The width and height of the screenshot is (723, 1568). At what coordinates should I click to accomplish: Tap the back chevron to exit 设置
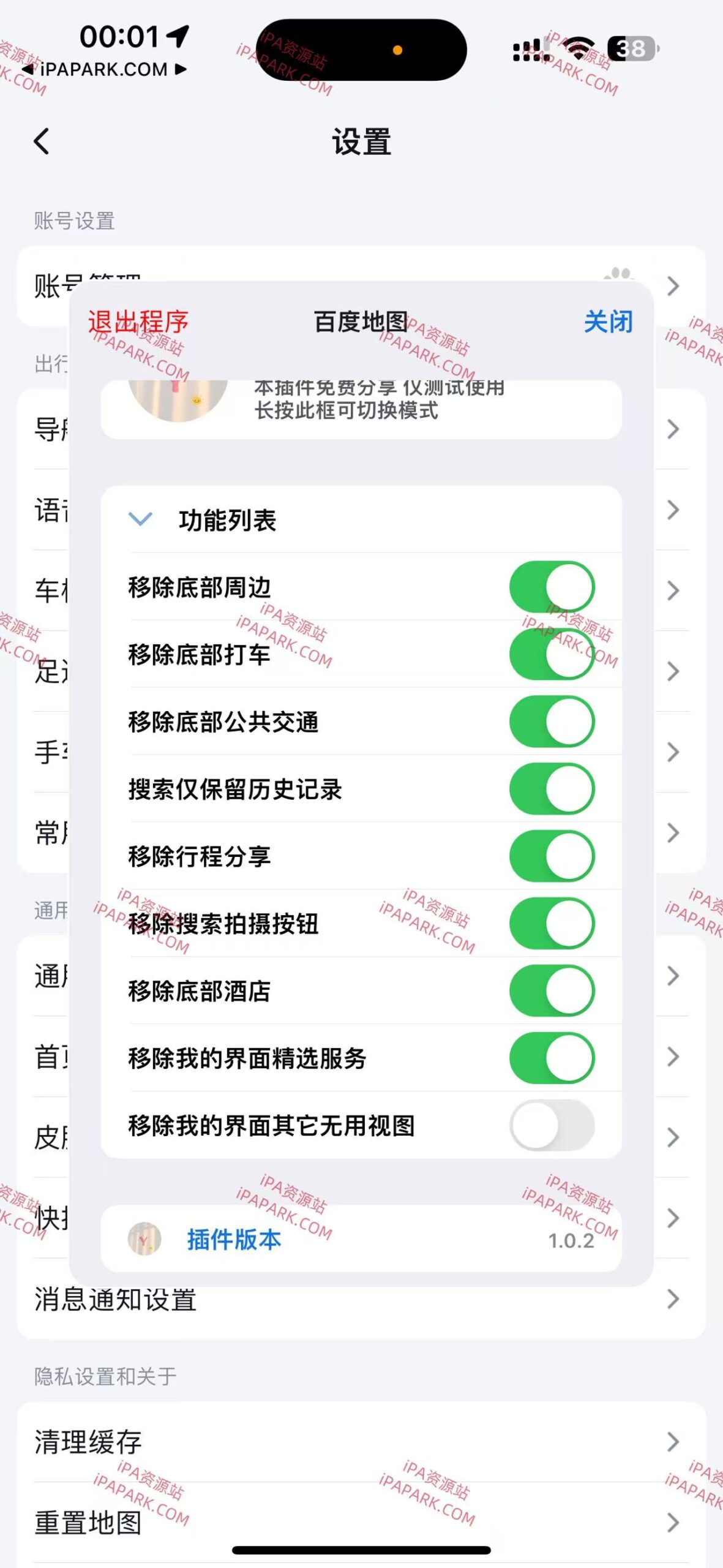pyautogui.click(x=40, y=142)
